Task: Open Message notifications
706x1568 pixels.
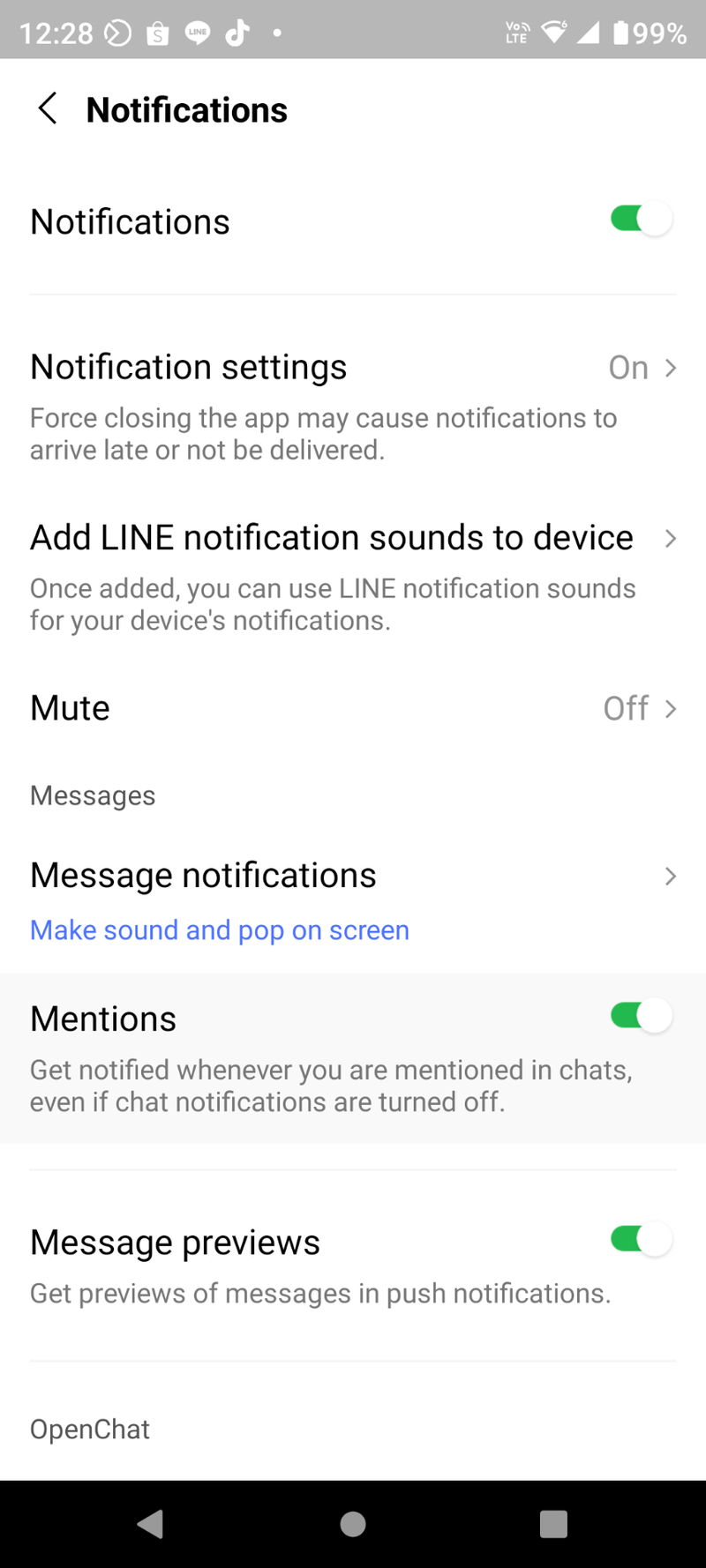Action: click(353, 876)
